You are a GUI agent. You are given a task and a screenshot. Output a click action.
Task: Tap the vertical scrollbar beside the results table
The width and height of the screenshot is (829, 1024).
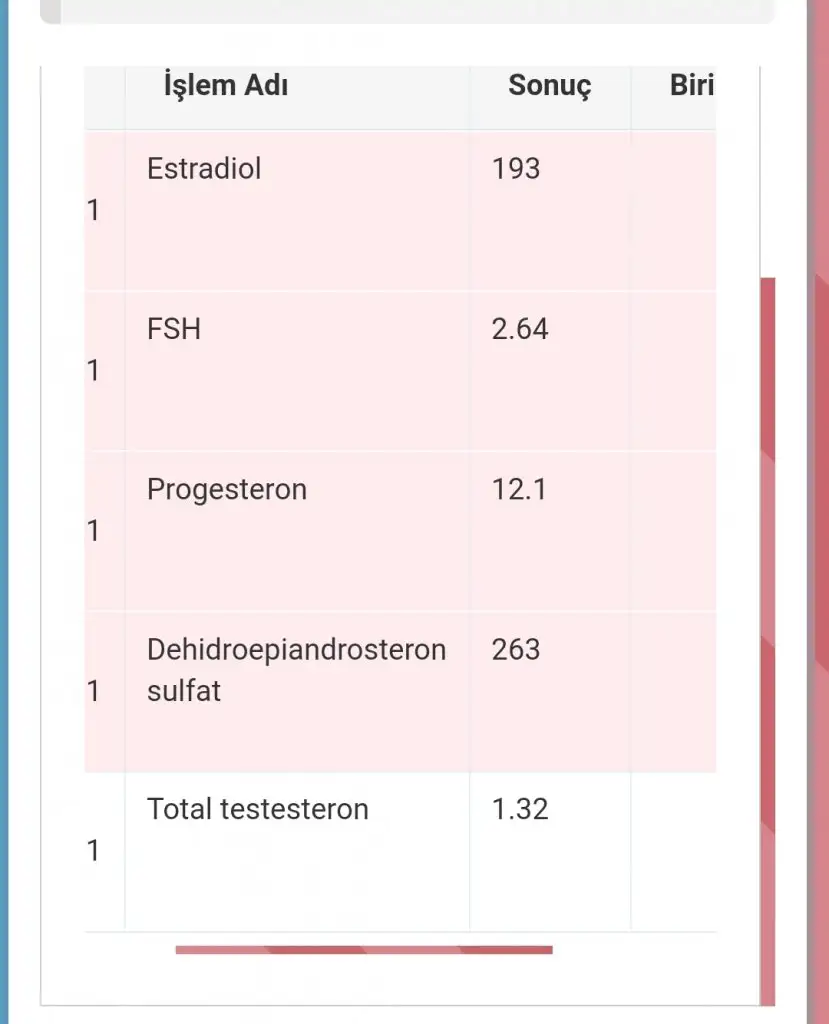(x=767, y=640)
